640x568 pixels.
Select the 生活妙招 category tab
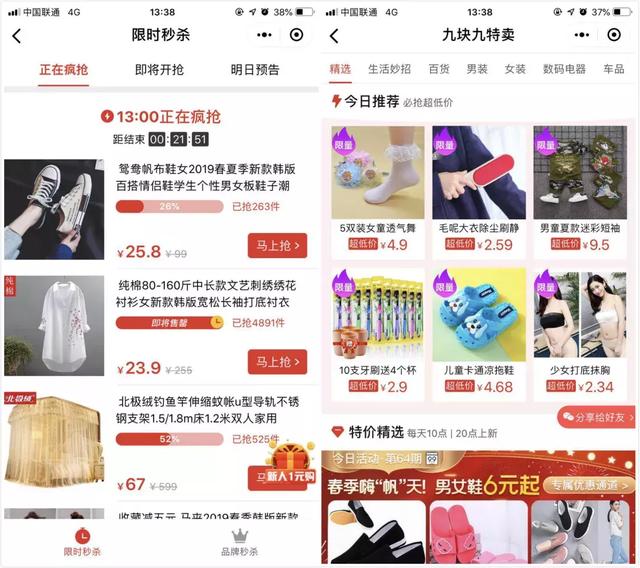click(x=389, y=69)
